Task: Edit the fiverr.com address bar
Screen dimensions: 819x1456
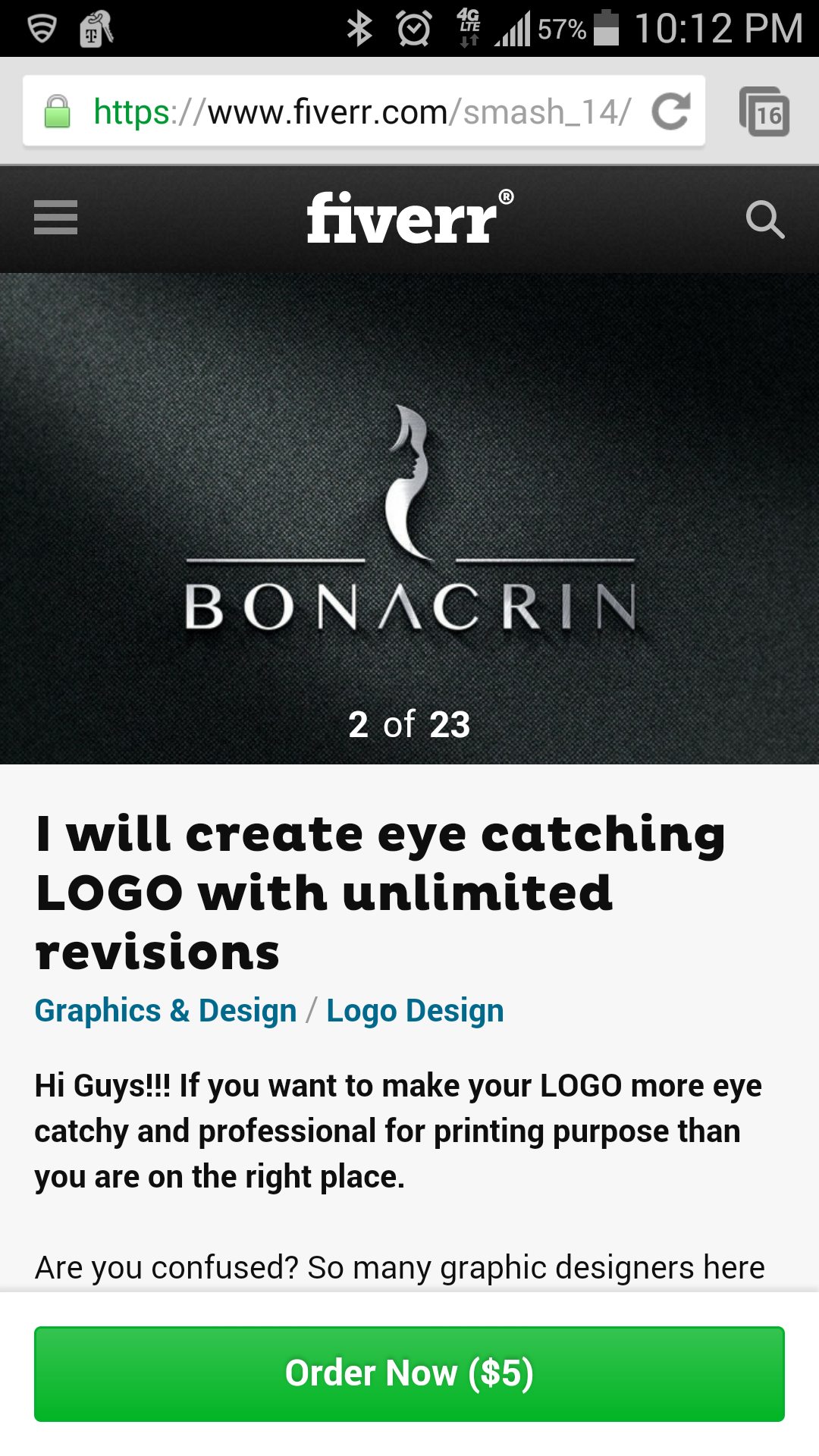Action: pyautogui.click(x=356, y=112)
